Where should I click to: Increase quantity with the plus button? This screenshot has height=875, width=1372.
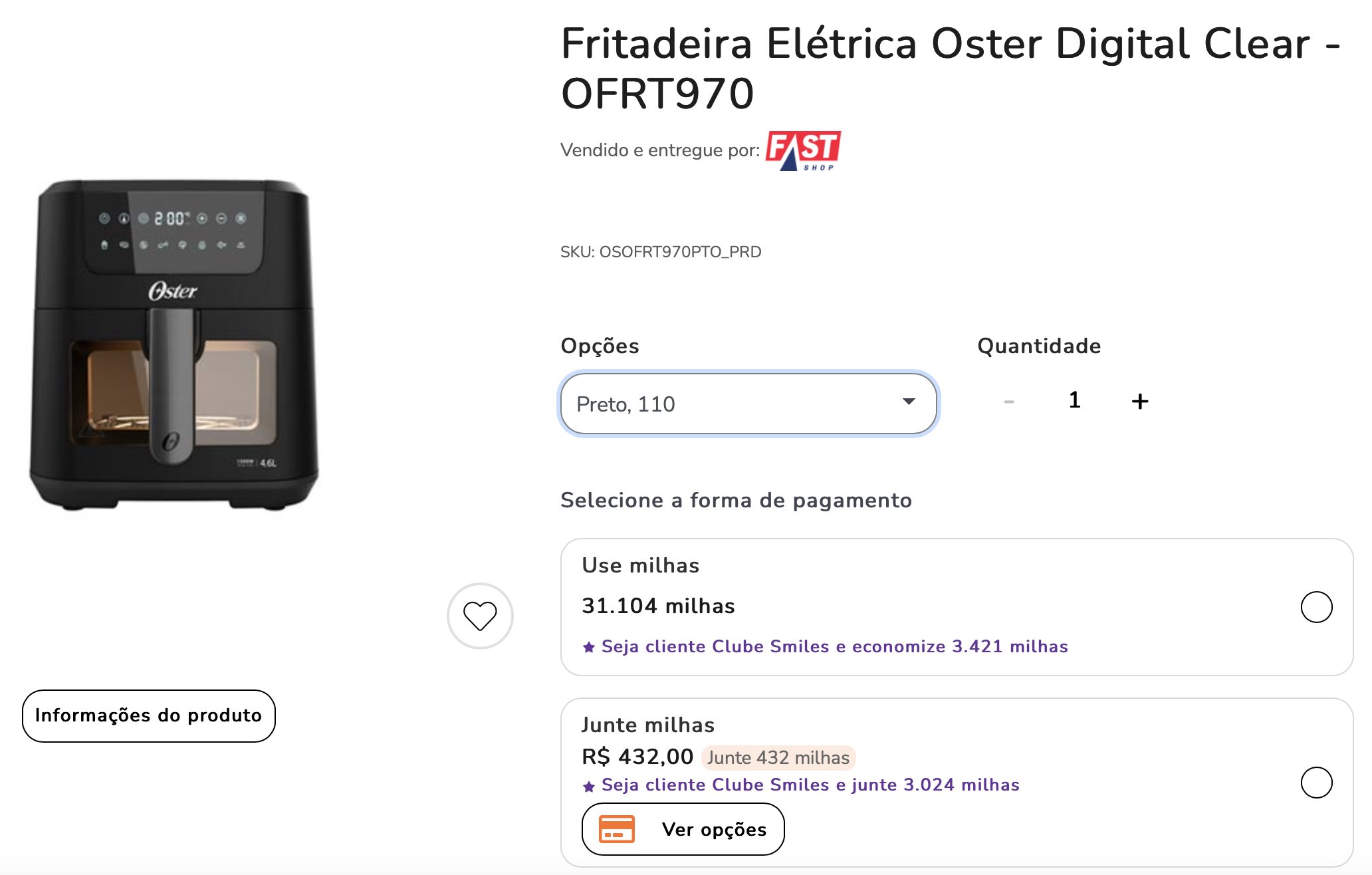[x=1139, y=401]
